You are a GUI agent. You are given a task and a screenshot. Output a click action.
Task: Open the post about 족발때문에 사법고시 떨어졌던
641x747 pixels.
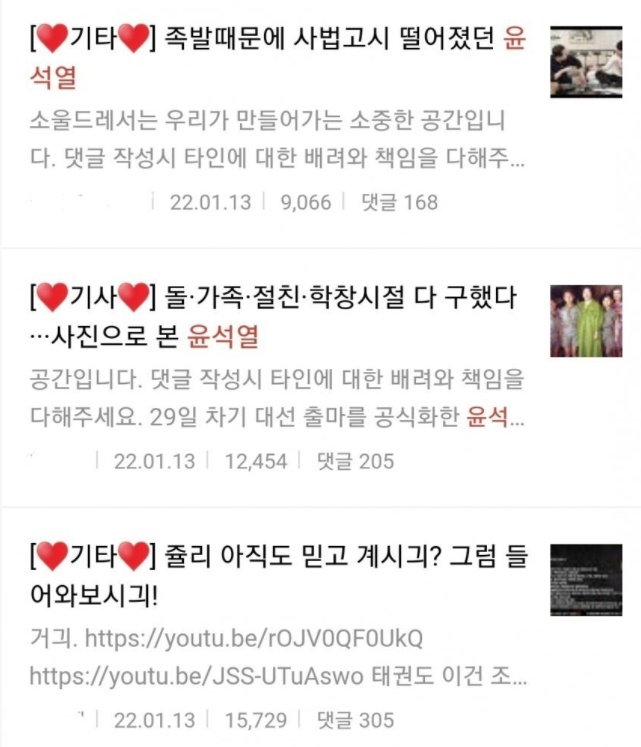278,58
